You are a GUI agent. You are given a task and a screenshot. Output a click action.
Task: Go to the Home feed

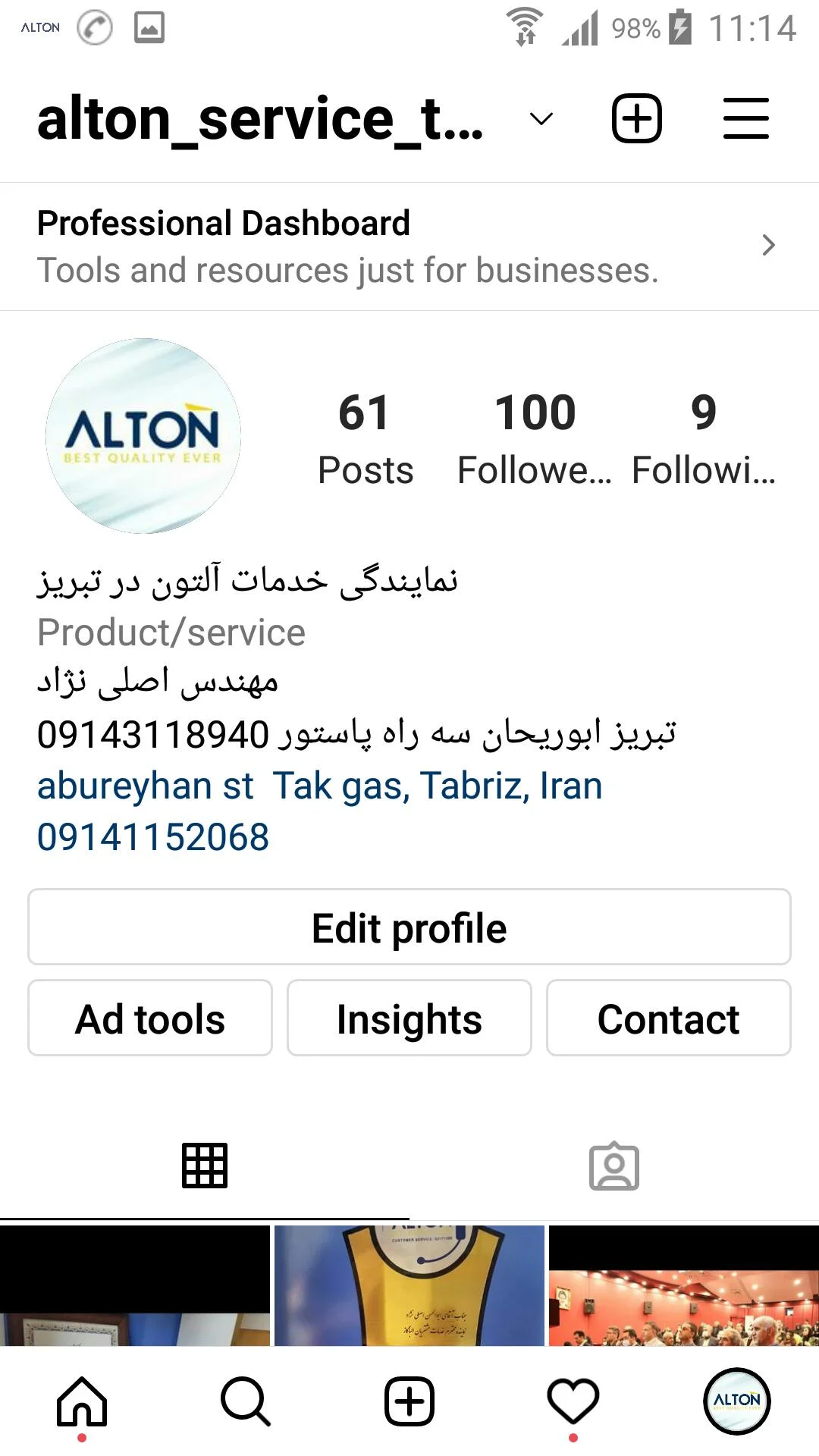point(82,1401)
